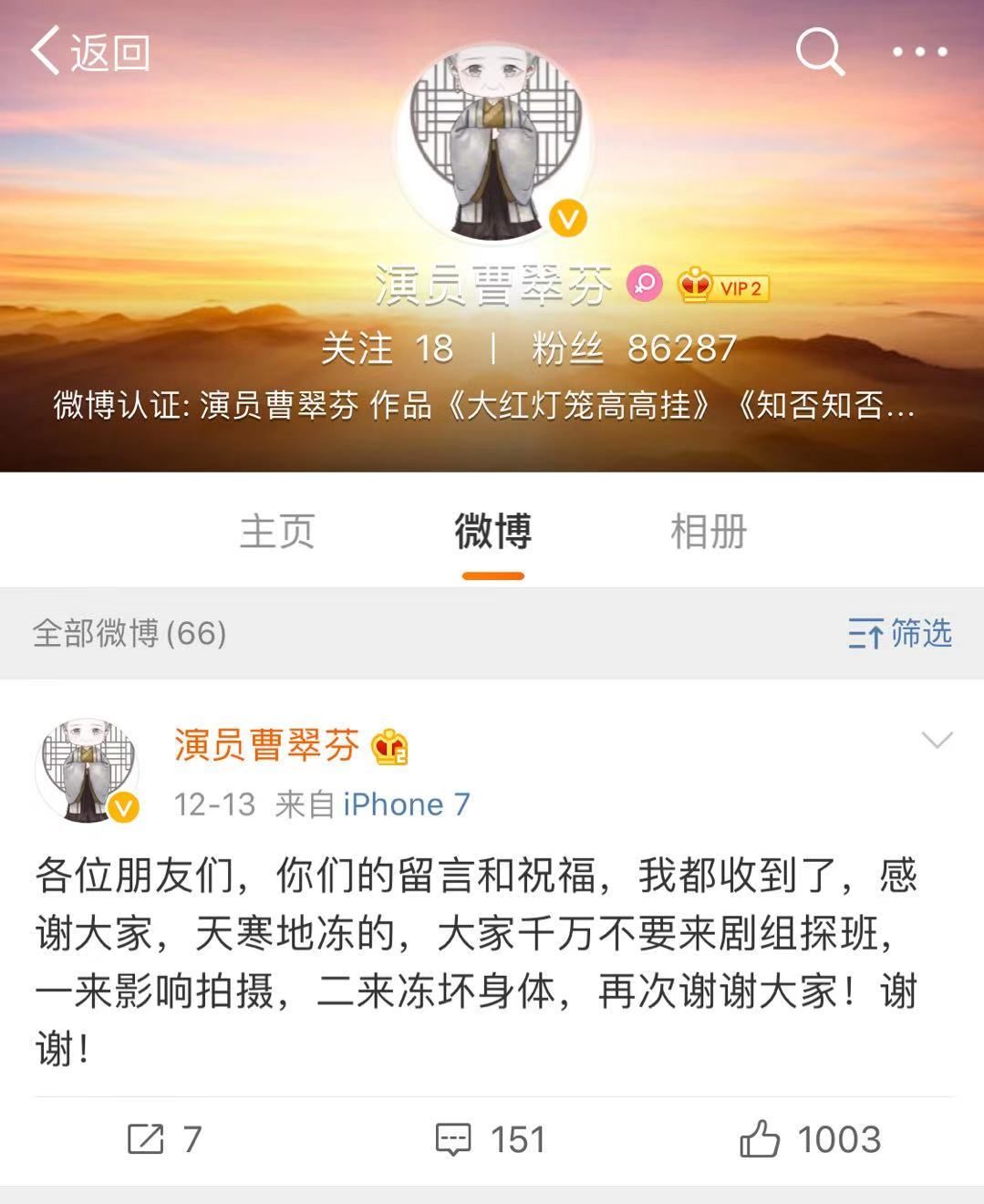Viewport: 984px width, 1204px height.
Task: Go back using the 返回 button
Action: click(89, 52)
